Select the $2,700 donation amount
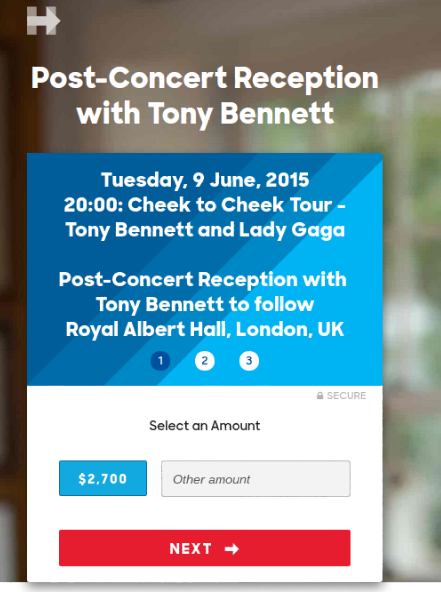The image size is (441, 592). coord(103,478)
